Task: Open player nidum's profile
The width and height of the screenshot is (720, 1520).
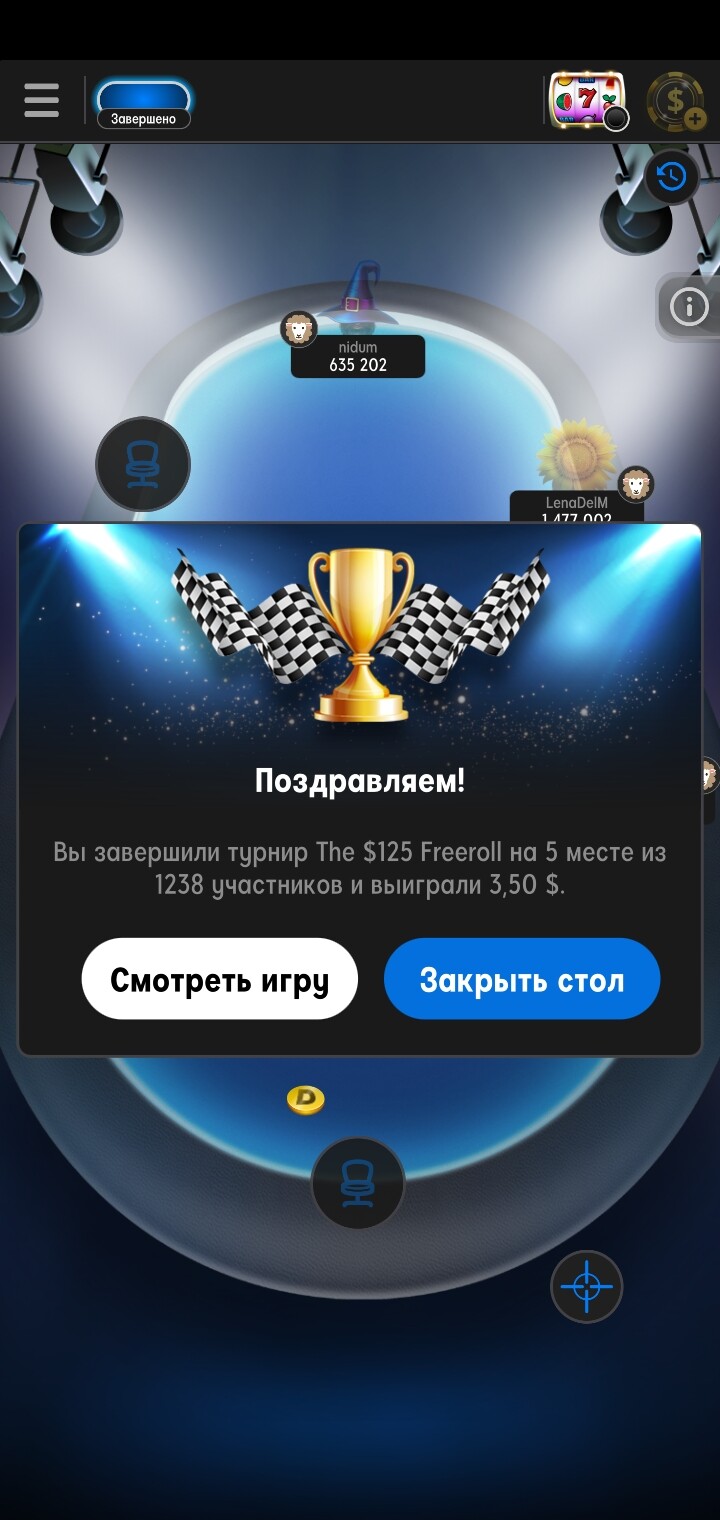Action: coord(357,356)
